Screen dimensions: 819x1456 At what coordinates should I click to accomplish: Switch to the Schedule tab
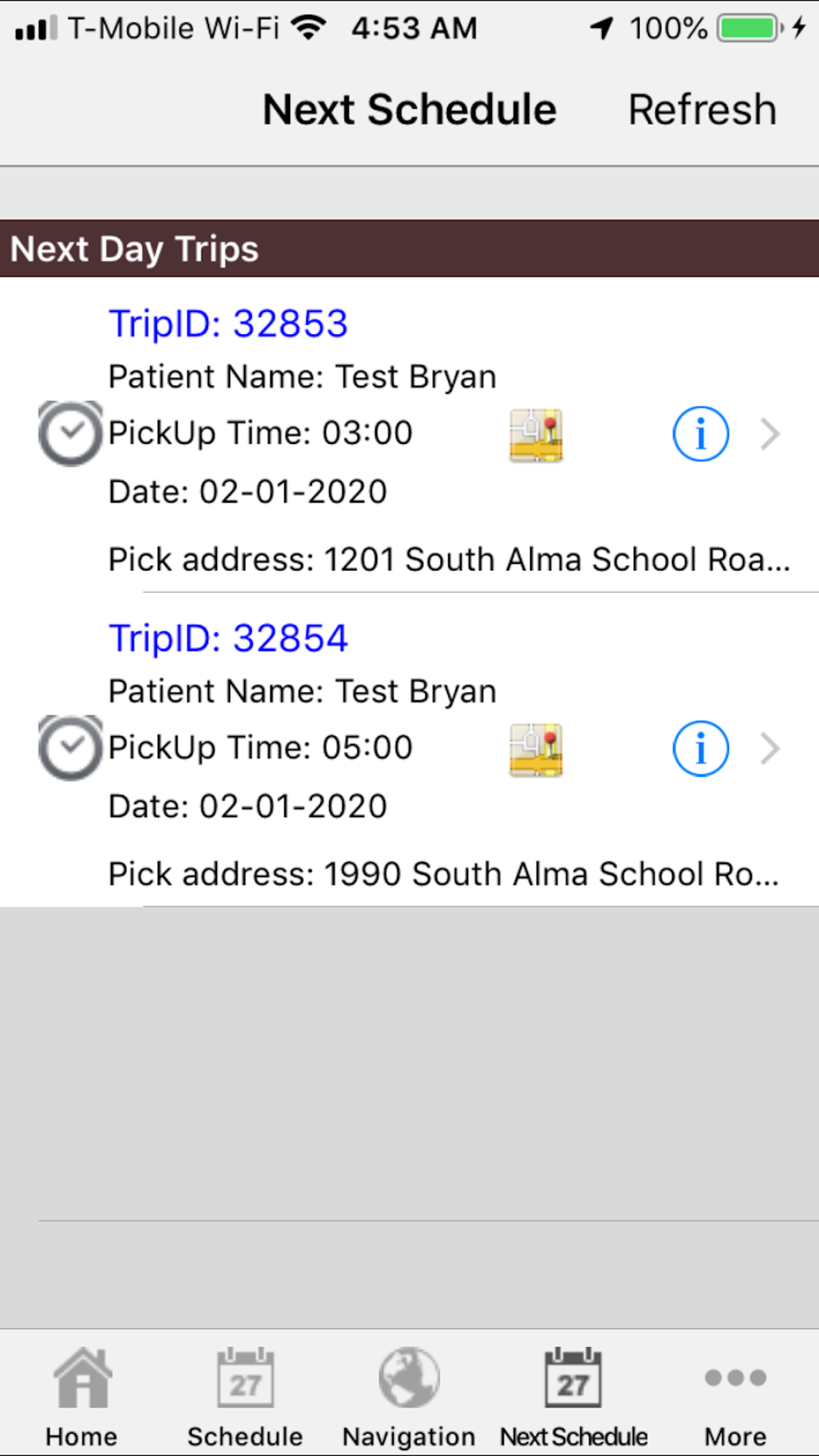click(x=245, y=1398)
